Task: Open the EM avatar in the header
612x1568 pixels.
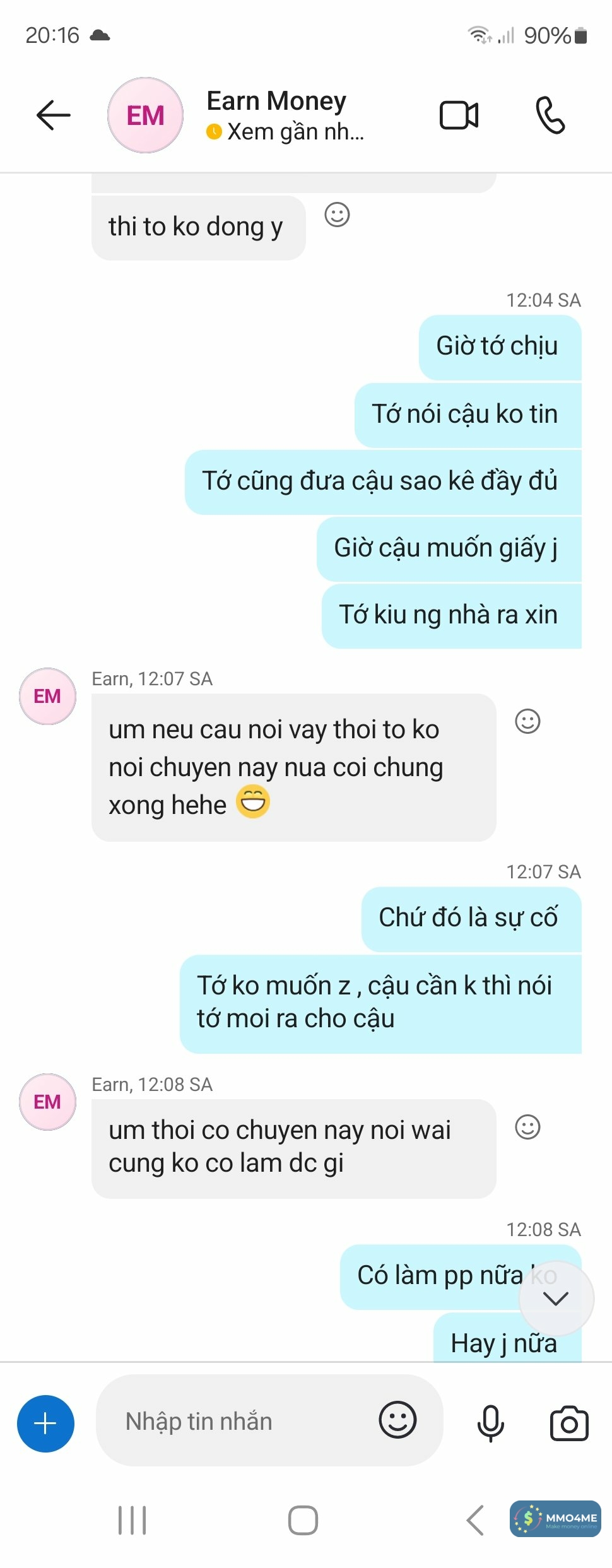Action: pyautogui.click(x=146, y=115)
